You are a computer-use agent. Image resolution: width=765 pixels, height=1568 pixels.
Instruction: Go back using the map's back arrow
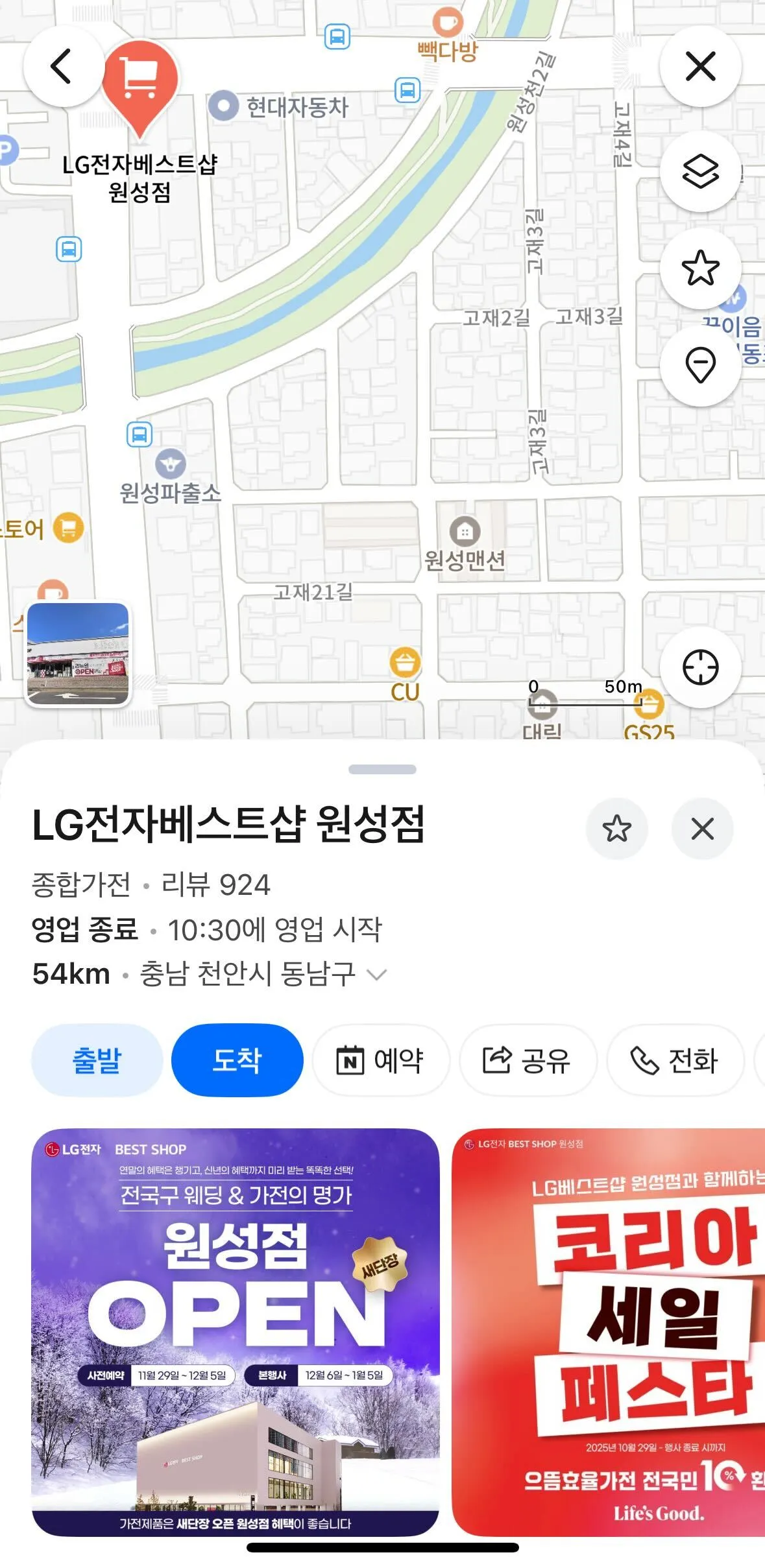[x=62, y=66]
